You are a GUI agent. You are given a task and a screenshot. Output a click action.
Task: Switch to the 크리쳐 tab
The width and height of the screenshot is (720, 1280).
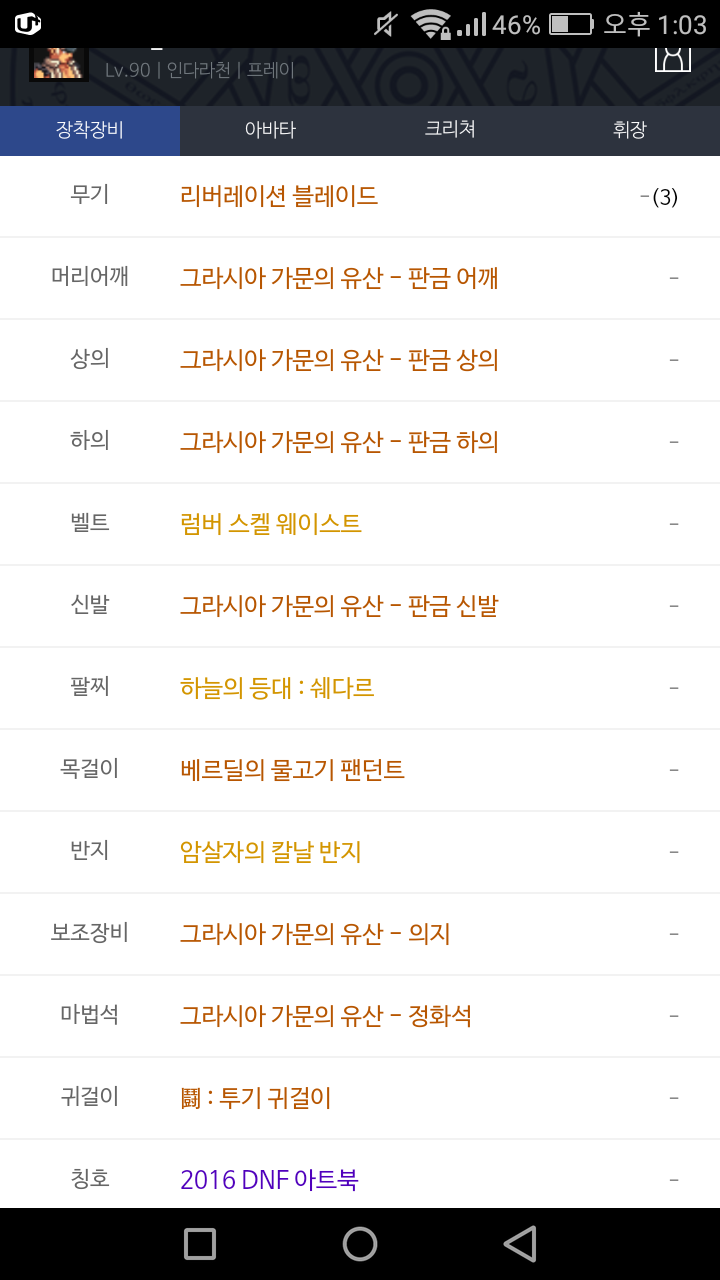click(x=450, y=130)
